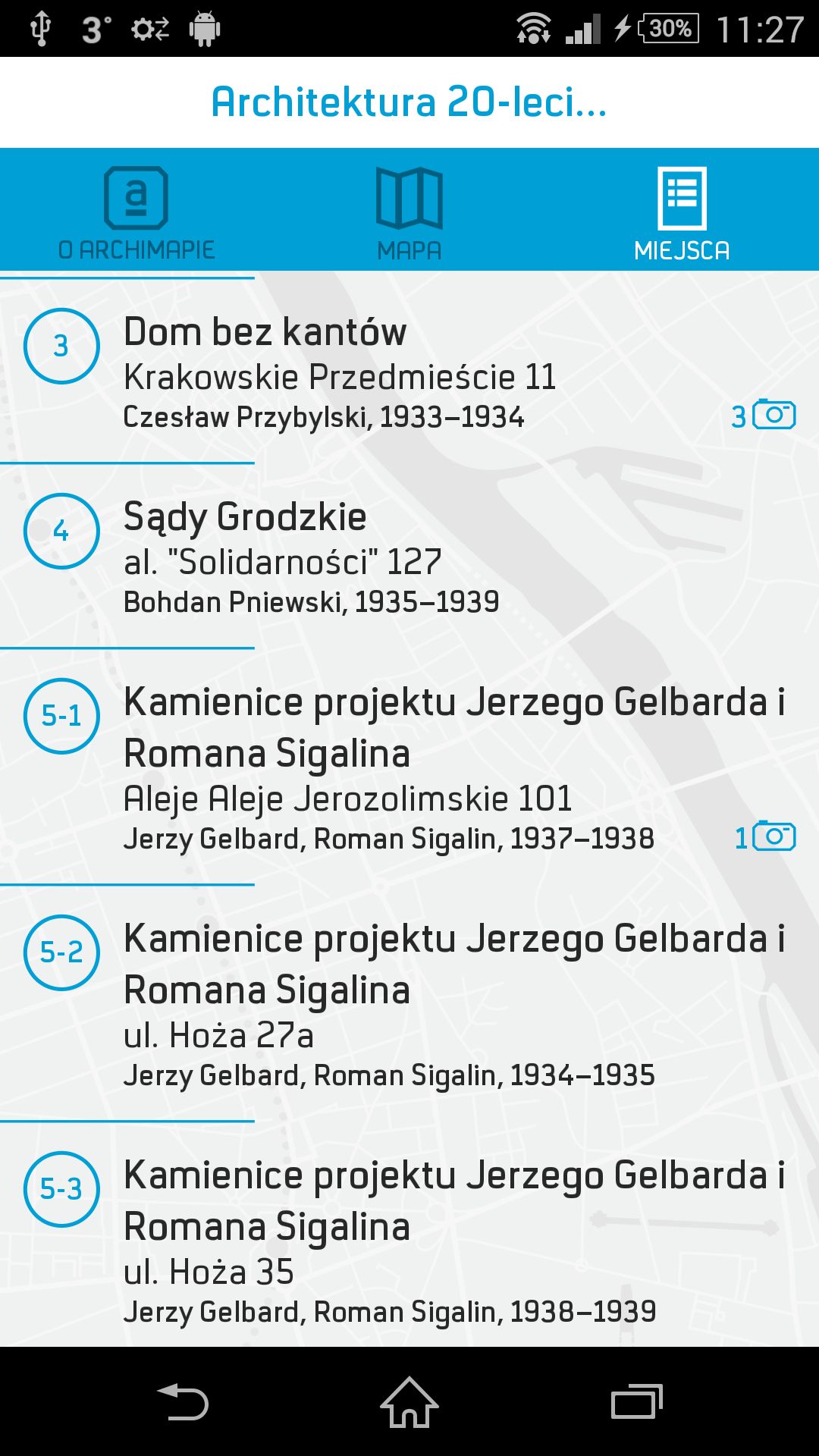The image size is (819, 1456).
Task: Go to the home screen
Action: [409, 1401]
